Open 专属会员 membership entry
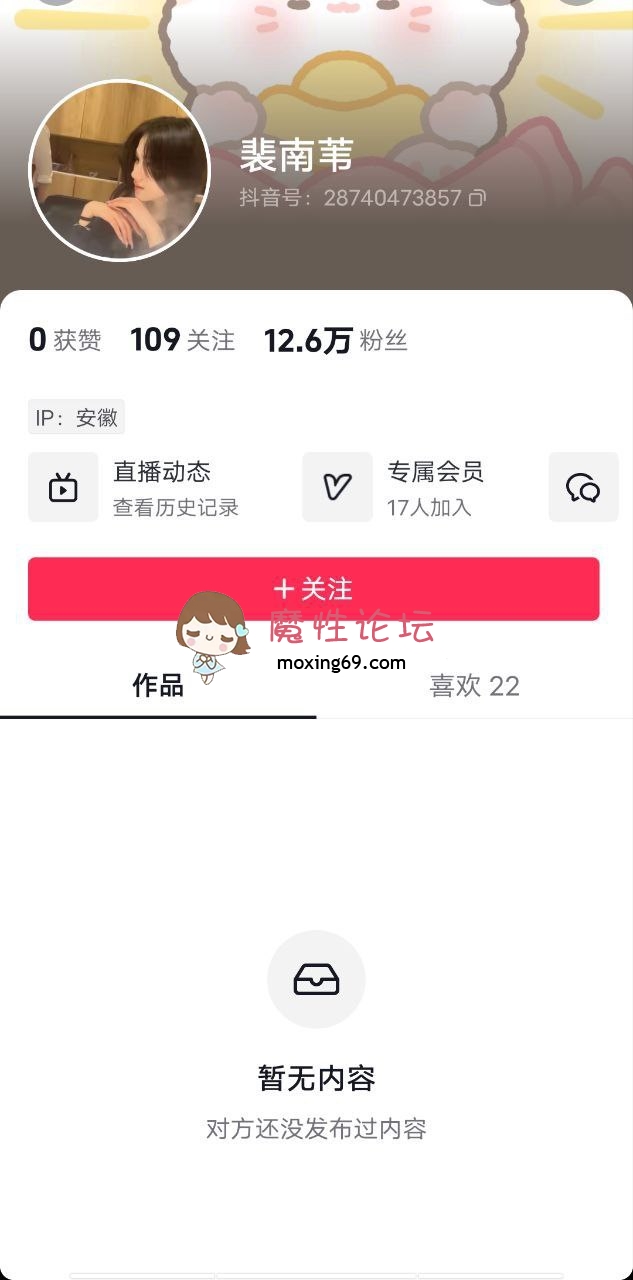Screen dimensions: 633x1280 pyautogui.click(x=395, y=487)
